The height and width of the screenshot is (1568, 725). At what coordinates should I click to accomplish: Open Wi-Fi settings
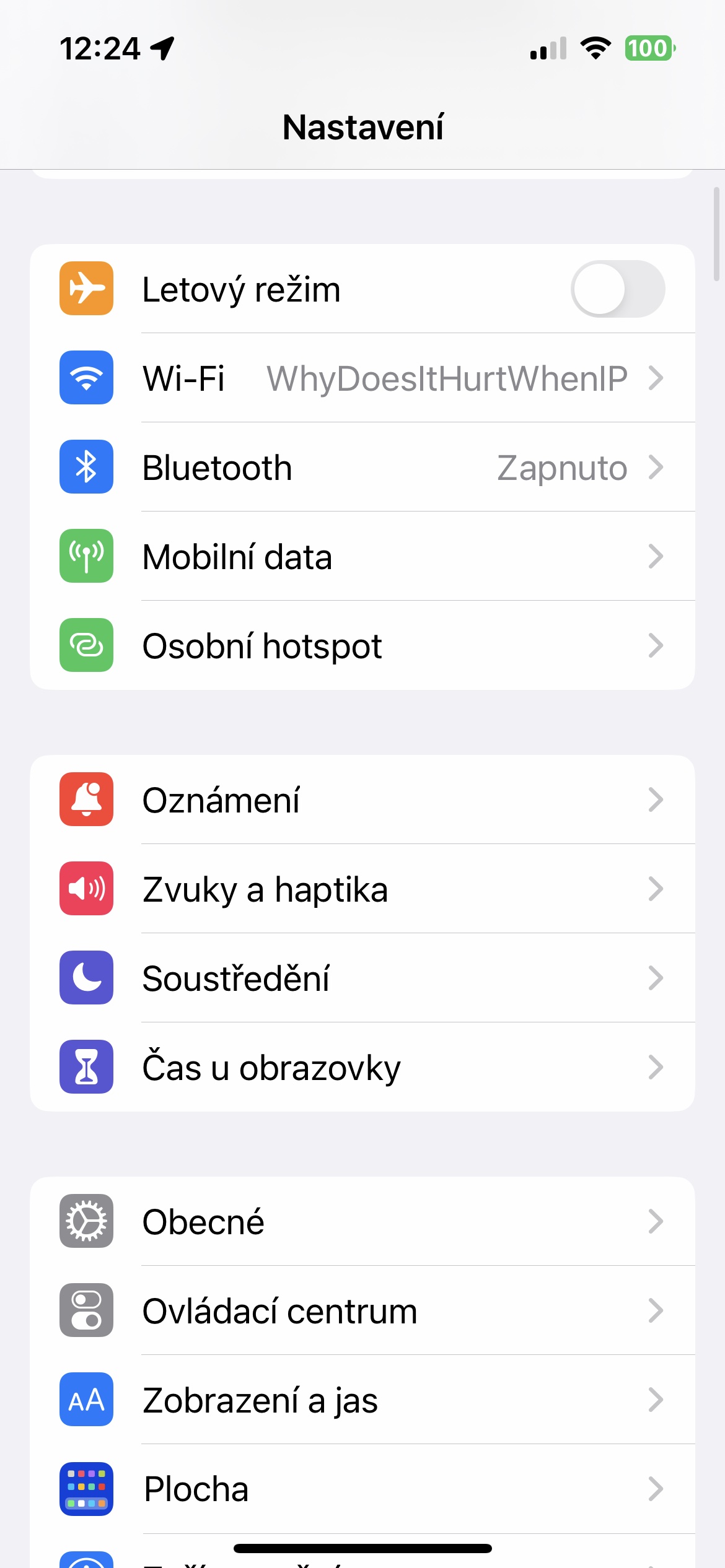click(362, 378)
